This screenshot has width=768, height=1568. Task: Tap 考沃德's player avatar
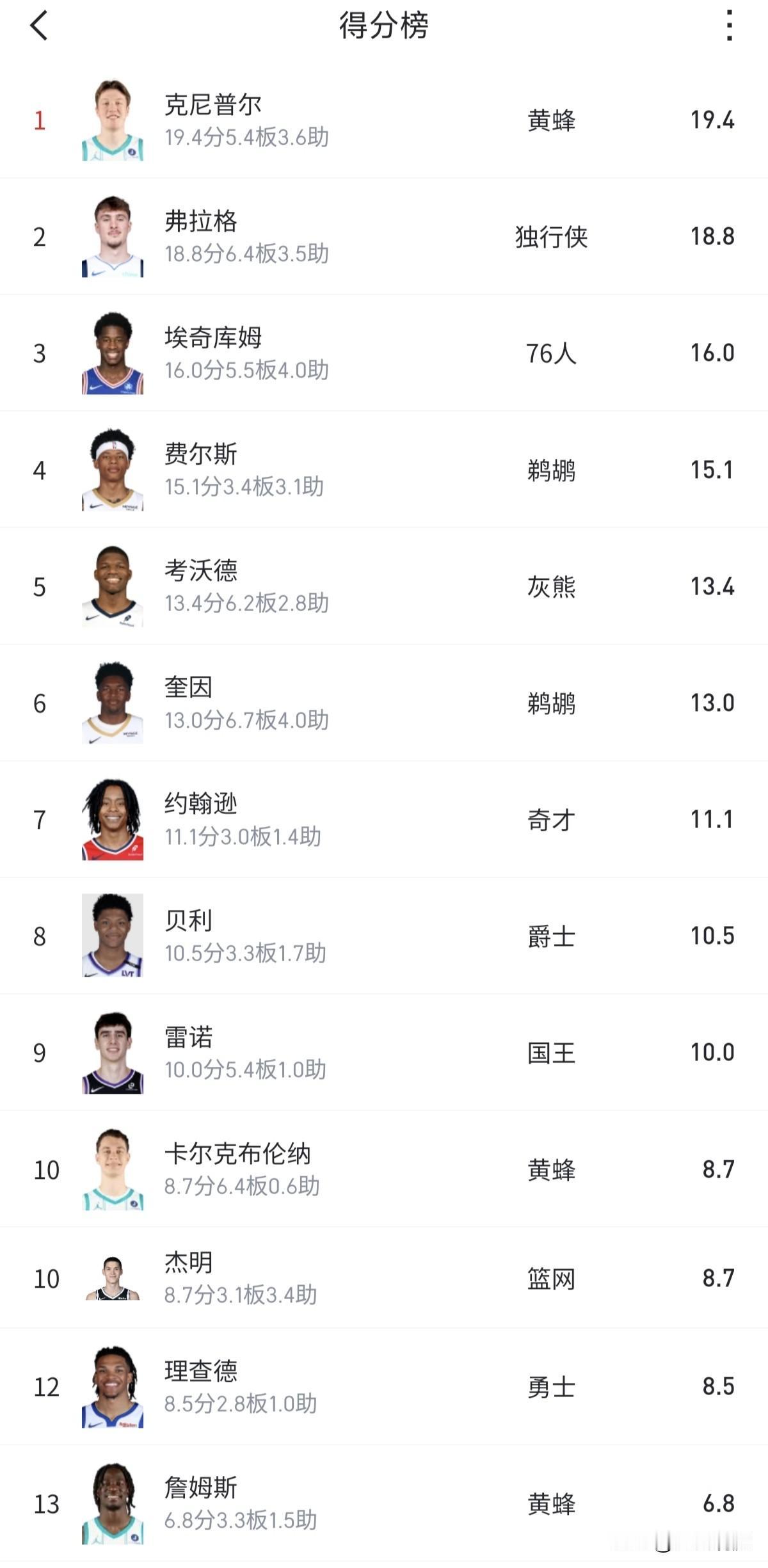[x=114, y=586]
